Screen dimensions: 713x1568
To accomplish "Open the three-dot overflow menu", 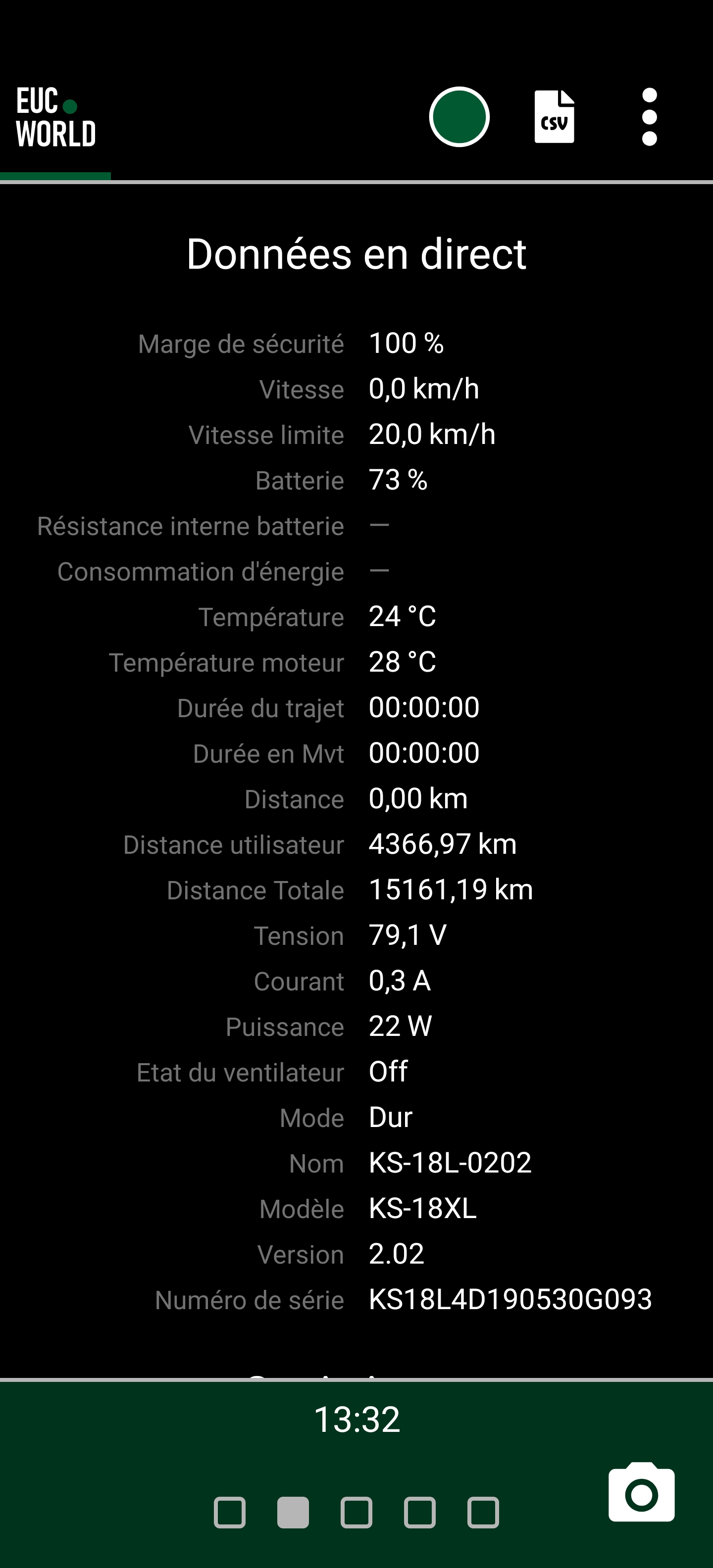I will [x=650, y=117].
